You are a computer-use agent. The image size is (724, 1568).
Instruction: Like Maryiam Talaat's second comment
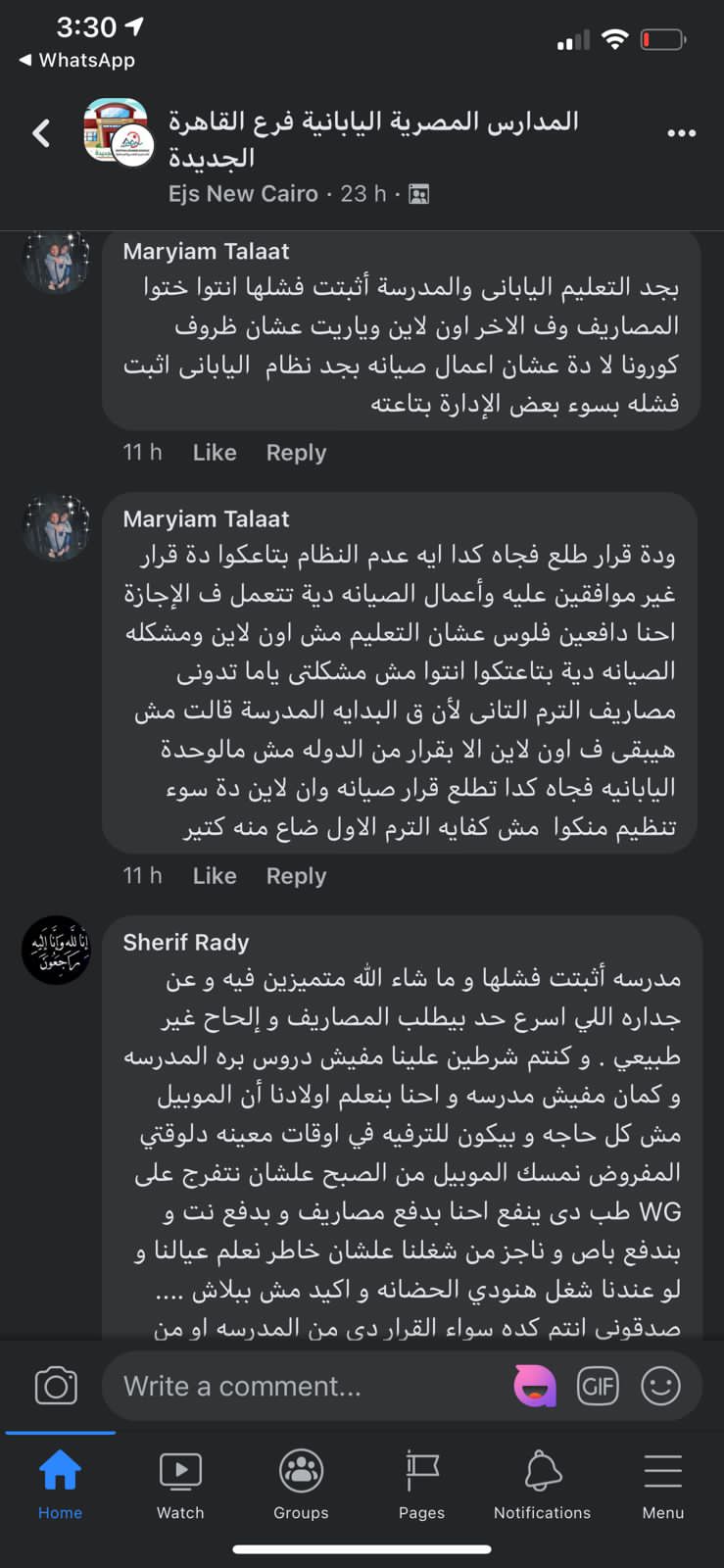point(215,876)
